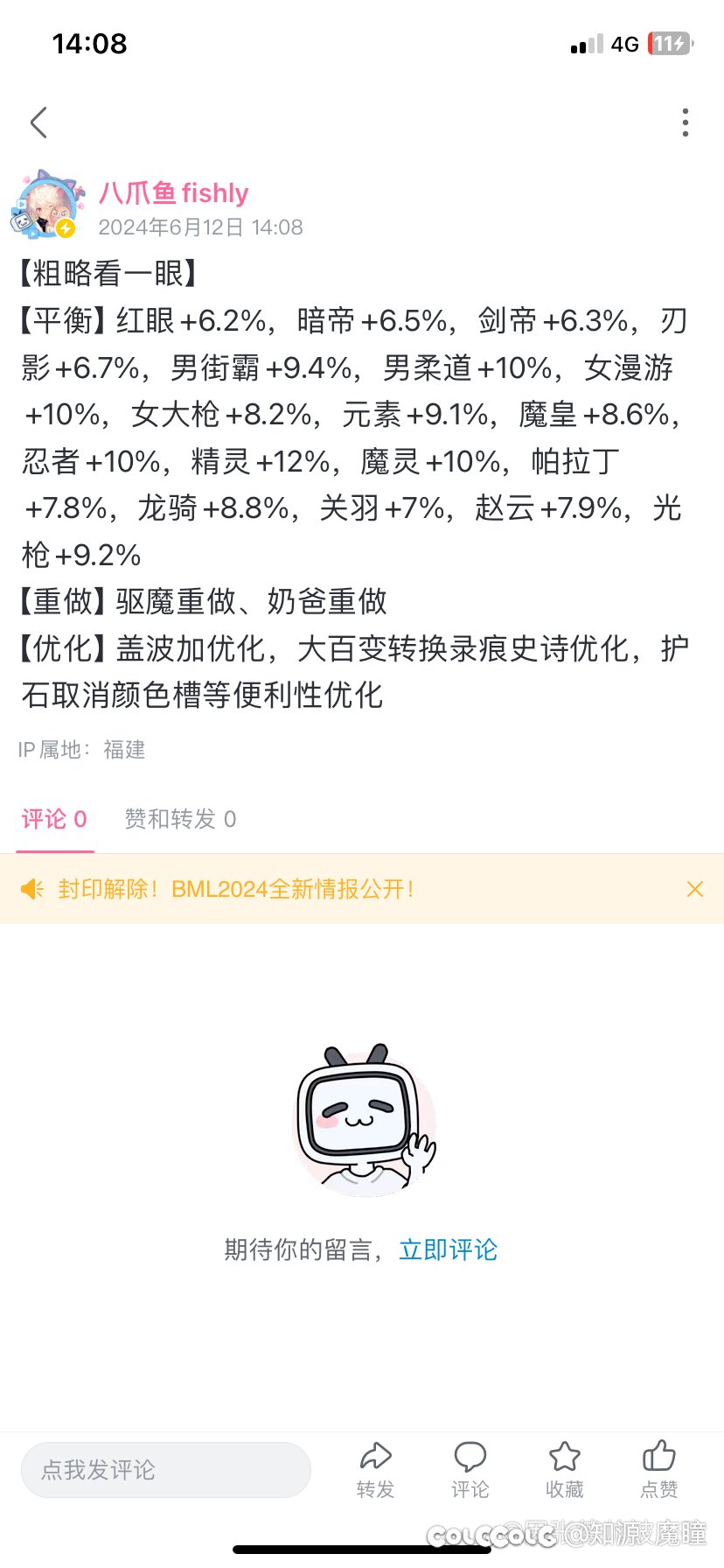This screenshot has height=1568, width=724.
Task: Focus the 点我发评论 comment field
Action: (166, 1470)
